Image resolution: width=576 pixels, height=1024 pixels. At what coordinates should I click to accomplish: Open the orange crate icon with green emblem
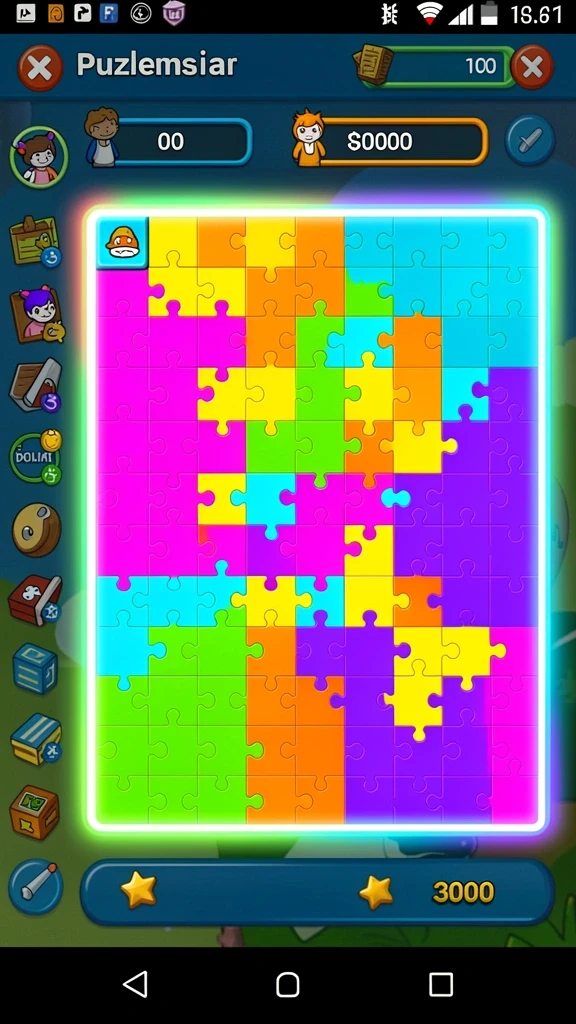(x=35, y=812)
